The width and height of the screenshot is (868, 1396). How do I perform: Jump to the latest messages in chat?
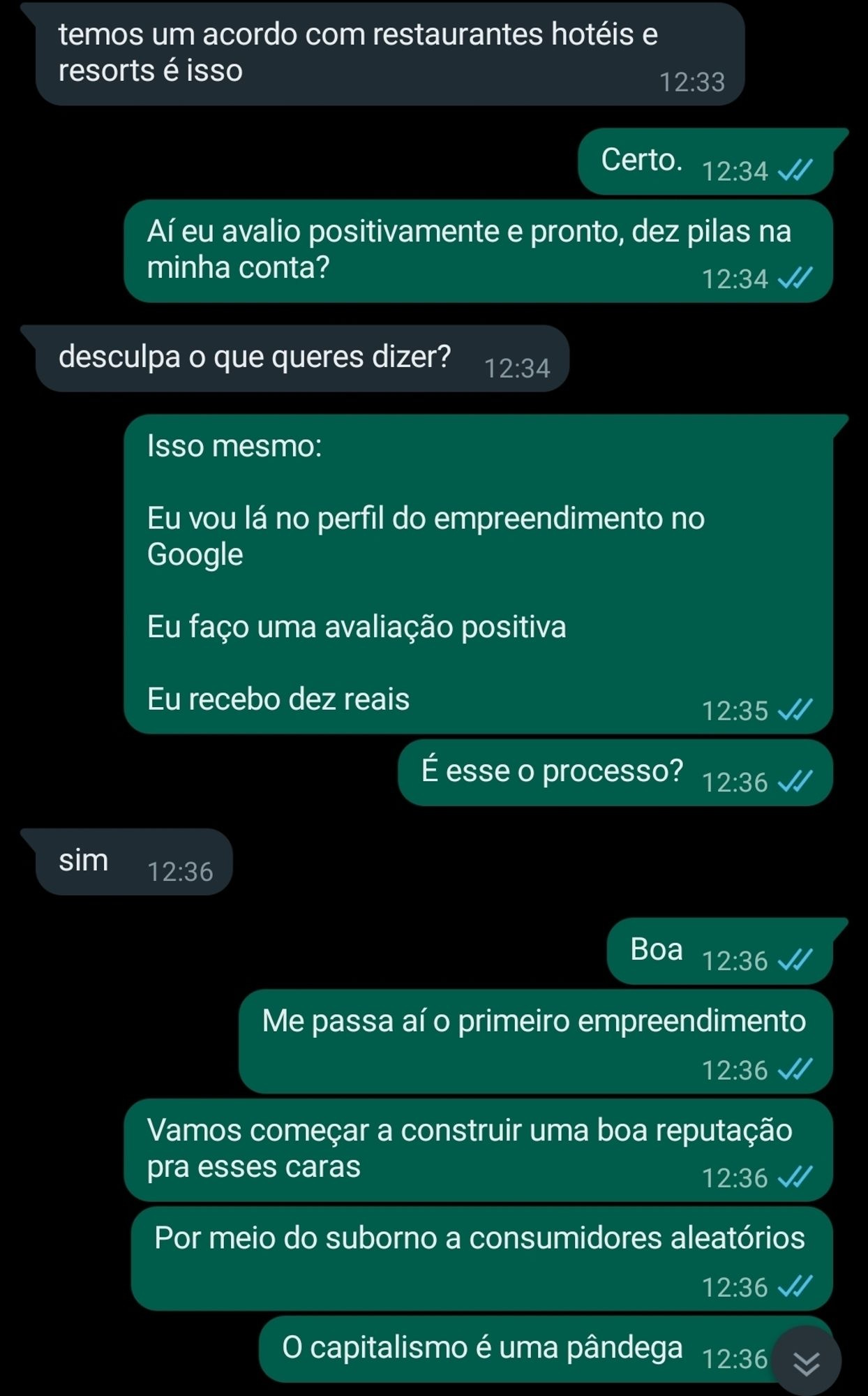click(x=807, y=1362)
